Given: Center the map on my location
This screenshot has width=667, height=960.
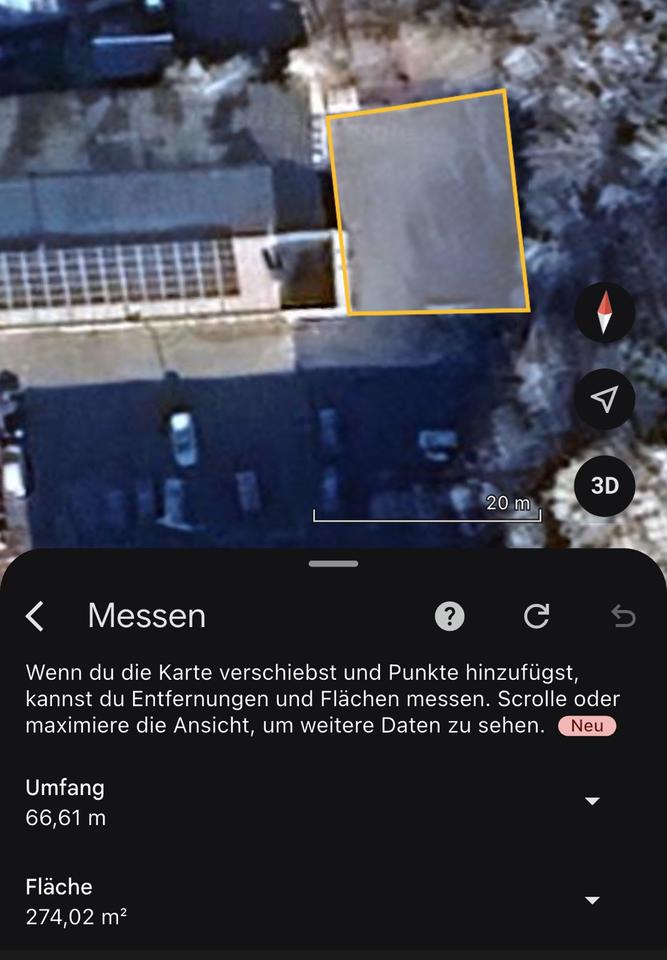Looking at the screenshot, I should (x=604, y=400).
